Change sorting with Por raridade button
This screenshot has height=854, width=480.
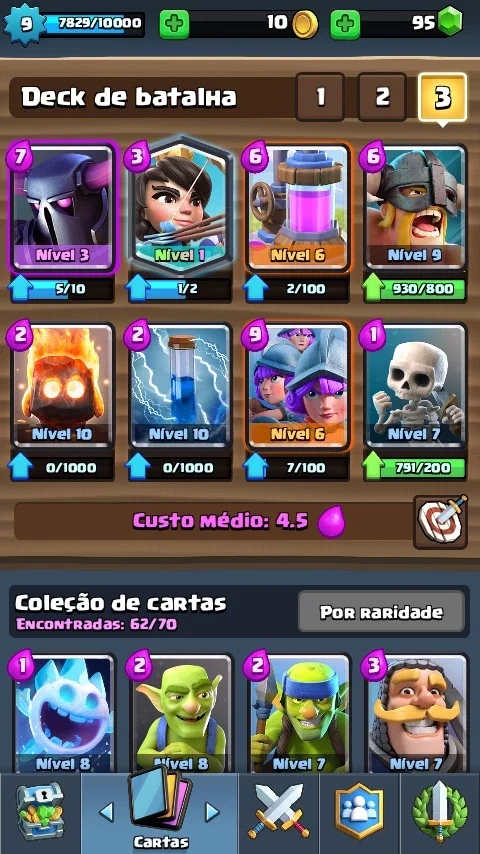click(381, 612)
